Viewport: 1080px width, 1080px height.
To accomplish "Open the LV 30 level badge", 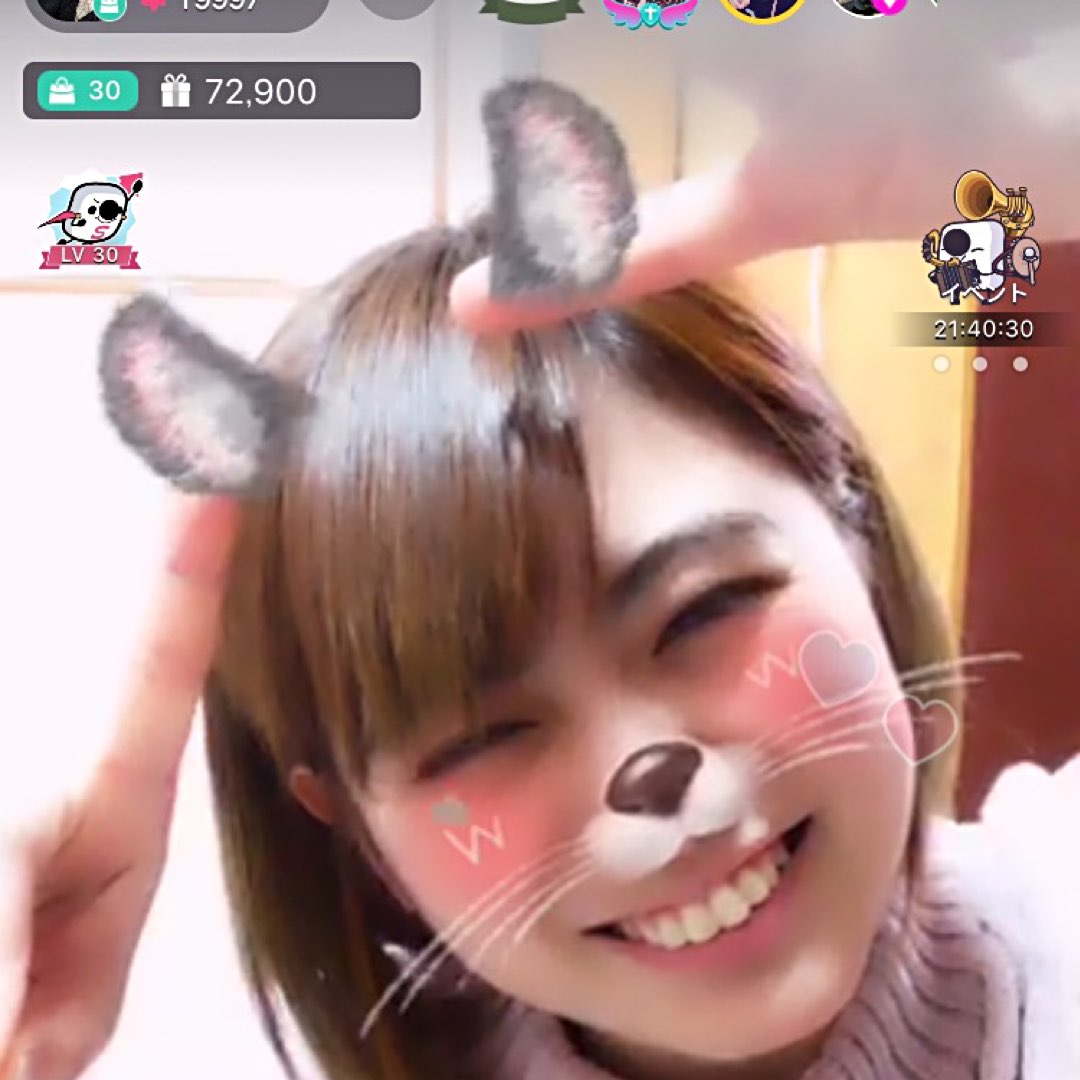I will [x=91, y=222].
